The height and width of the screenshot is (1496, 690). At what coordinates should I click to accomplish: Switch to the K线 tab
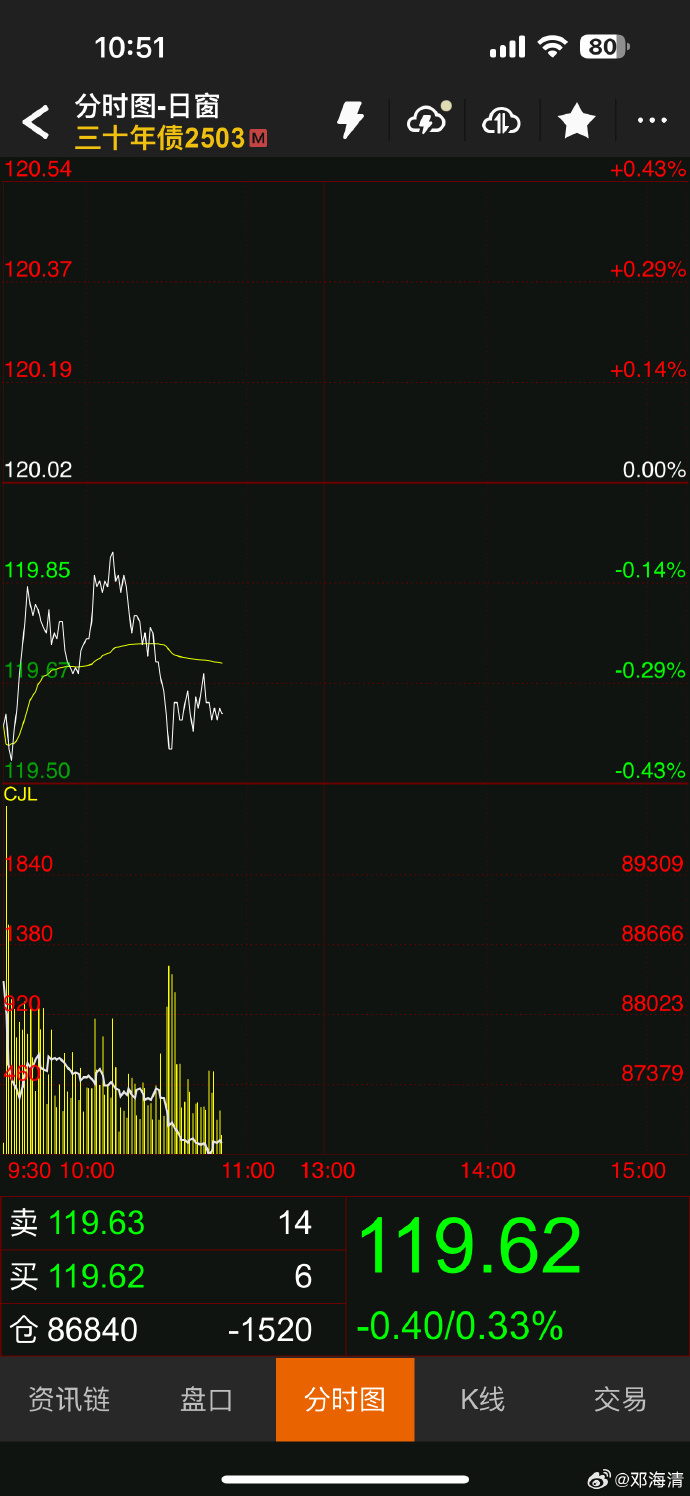point(483,1399)
